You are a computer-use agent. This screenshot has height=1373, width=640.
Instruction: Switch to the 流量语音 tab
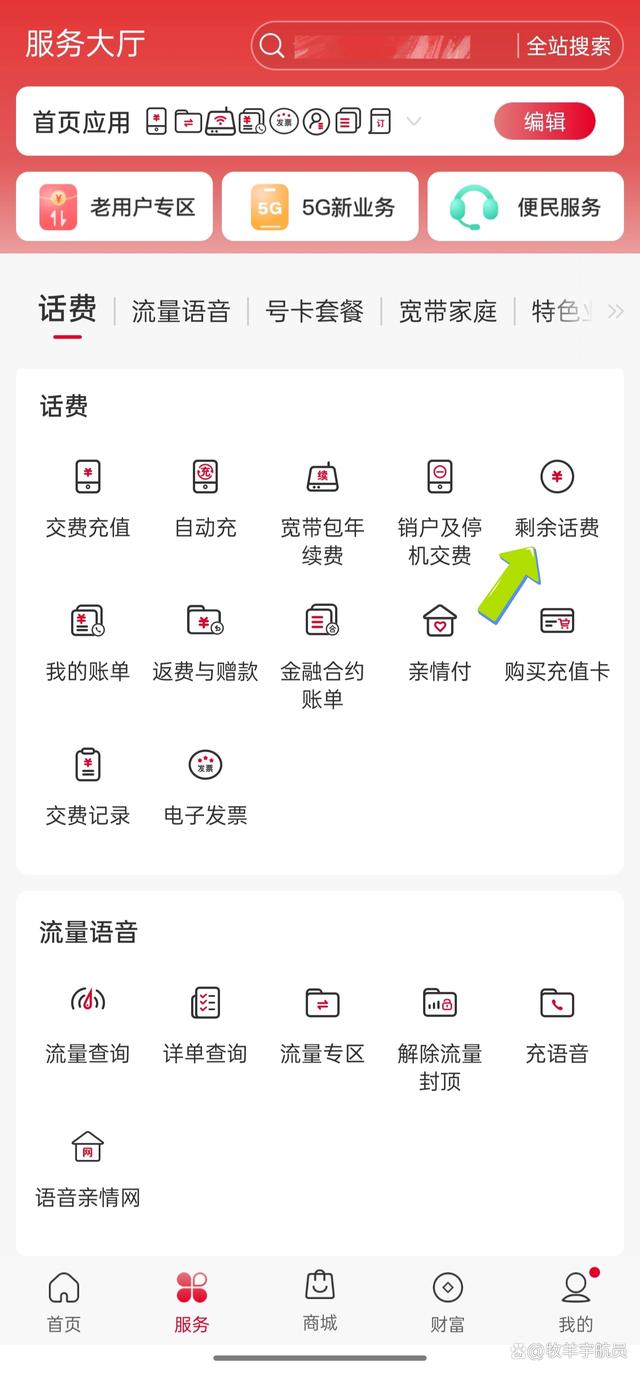181,312
